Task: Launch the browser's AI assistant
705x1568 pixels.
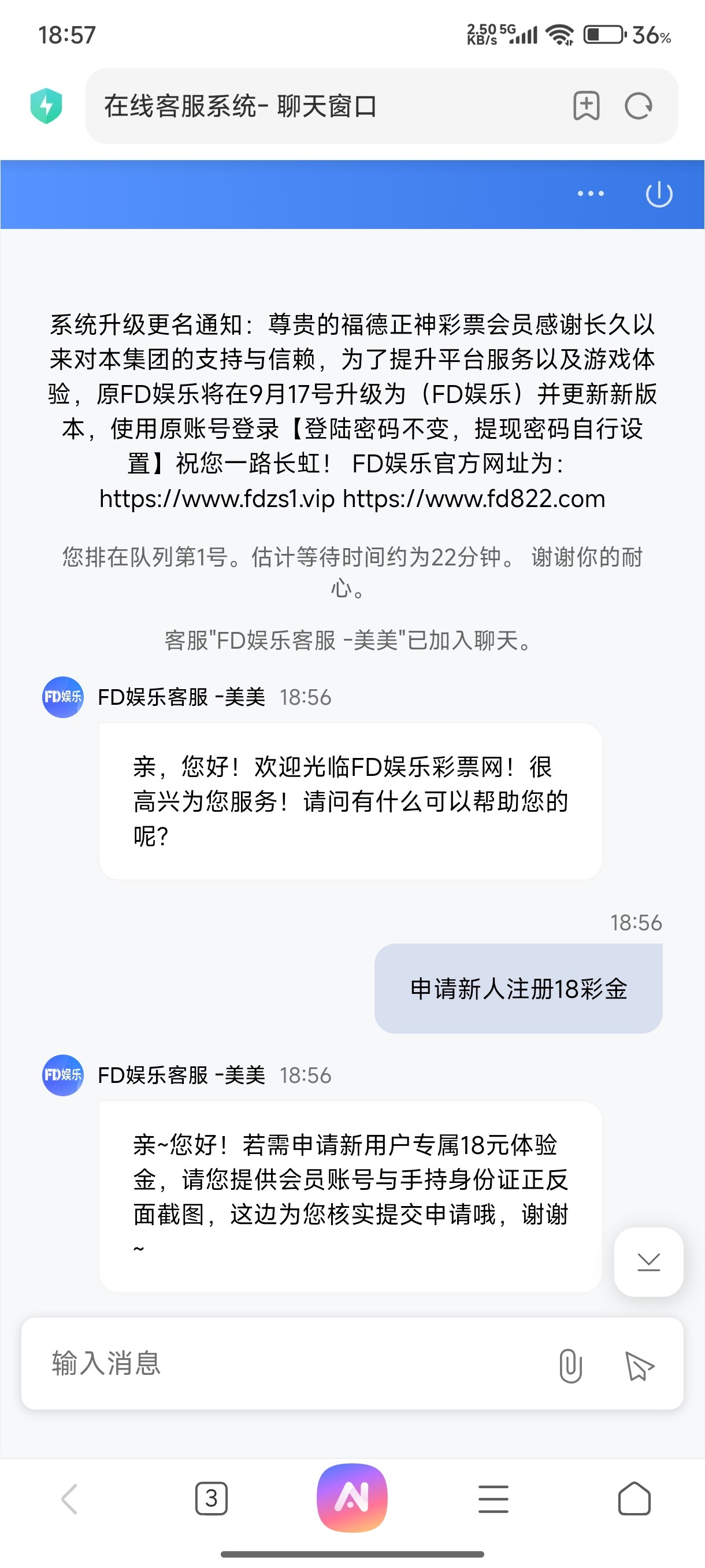Action: (352, 1497)
